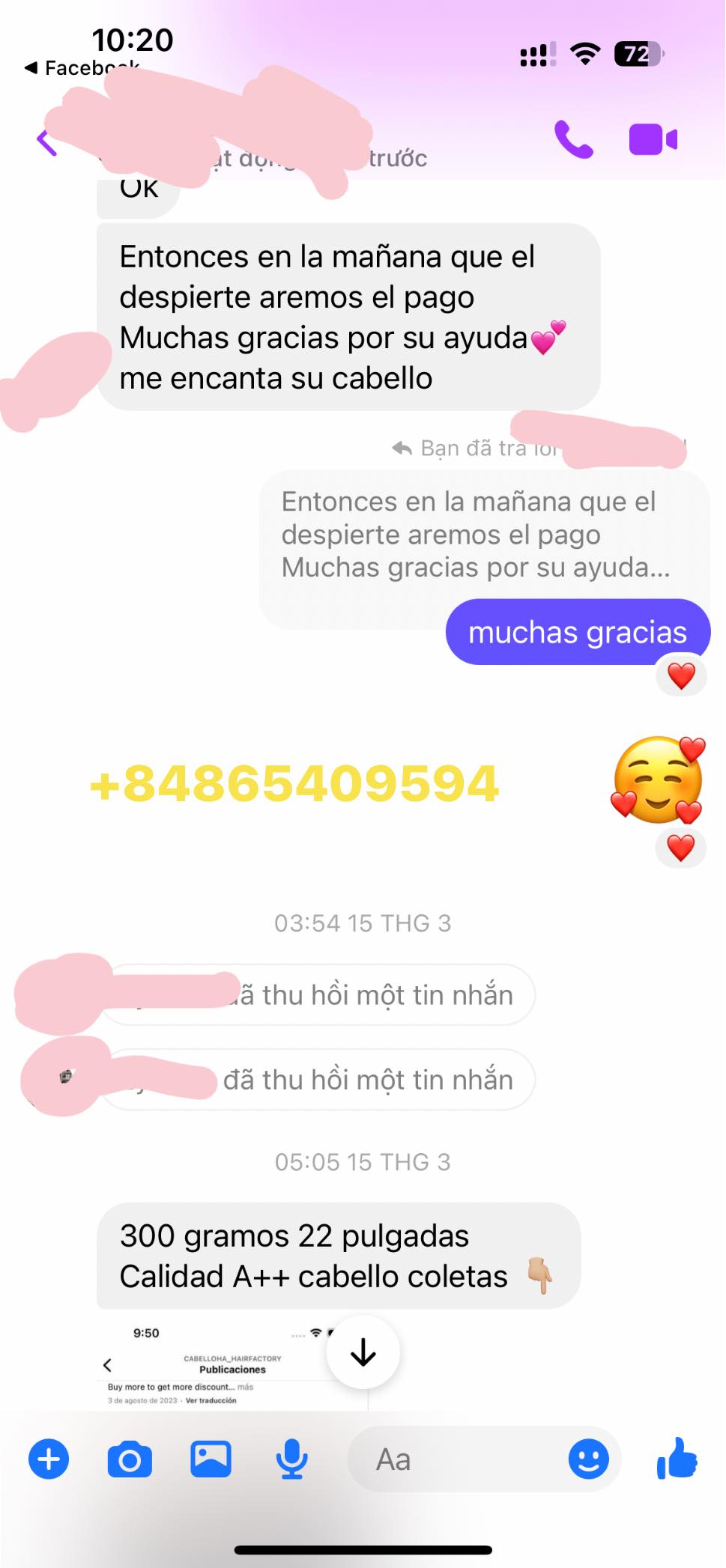View heart reaction on muchas gracias
The width and height of the screenshot is (726, 1568).
tap(681, 676)
